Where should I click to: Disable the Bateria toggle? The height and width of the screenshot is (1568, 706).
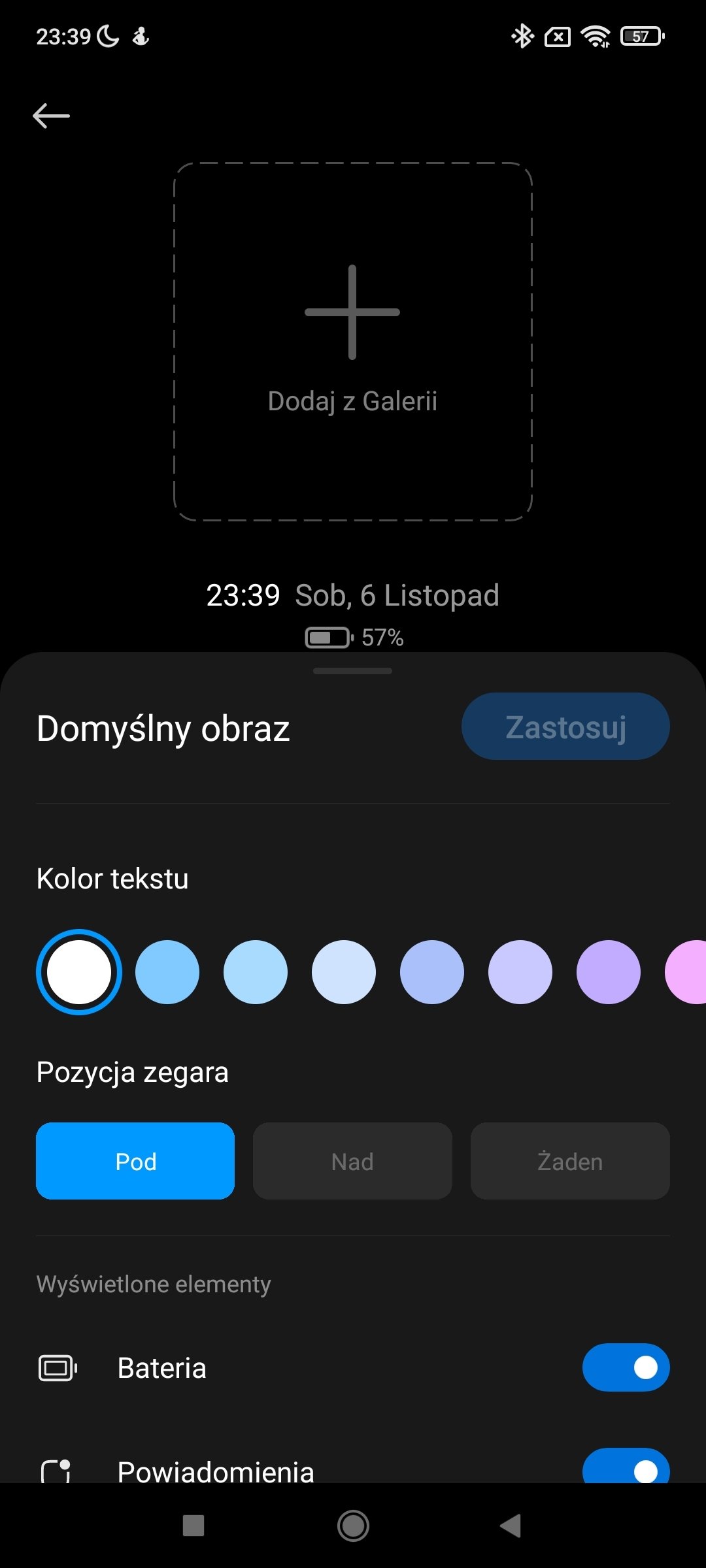tap(626, 1367)
